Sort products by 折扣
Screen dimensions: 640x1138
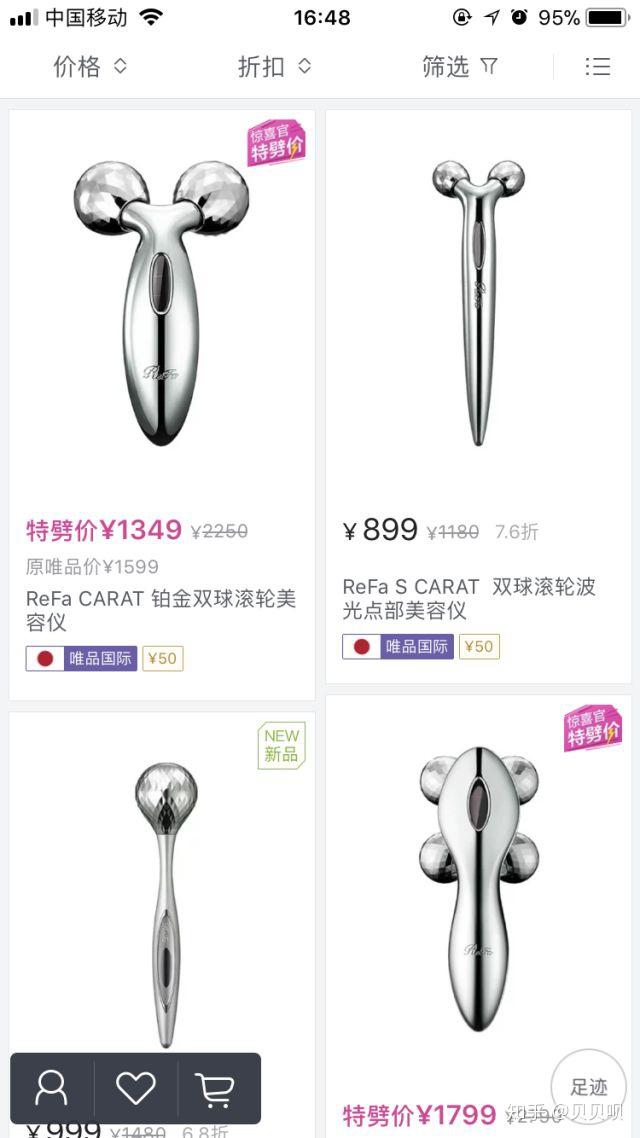click(274, 67)
